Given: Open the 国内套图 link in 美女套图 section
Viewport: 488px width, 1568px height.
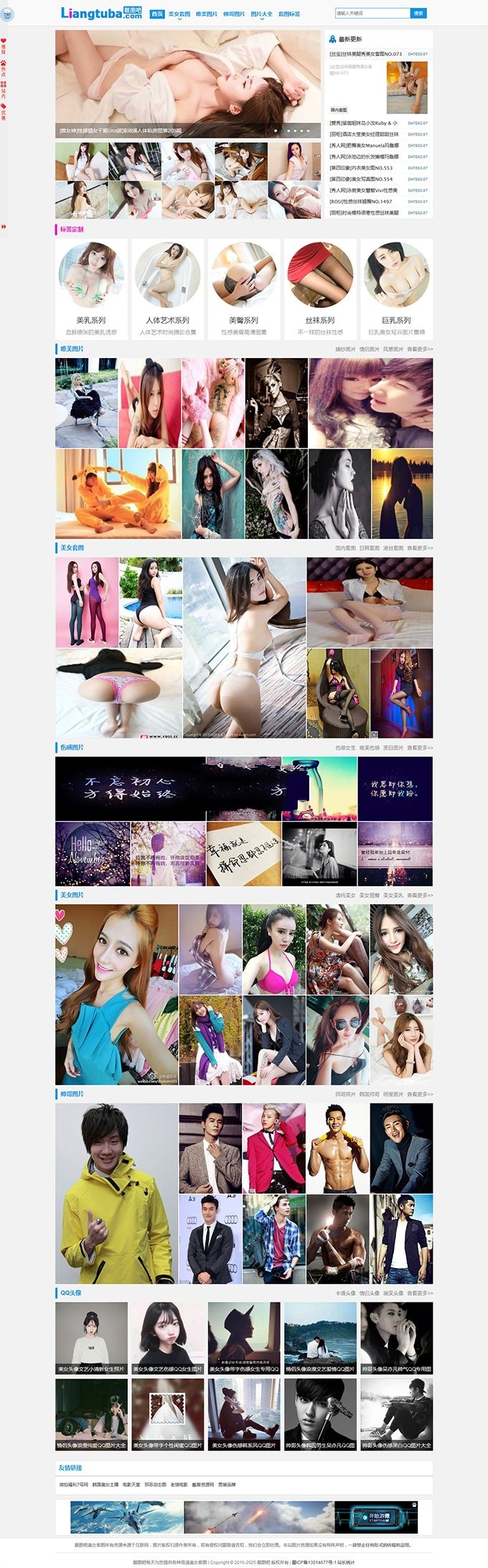Looking at the screenshot, I should [x=345, y=548].
